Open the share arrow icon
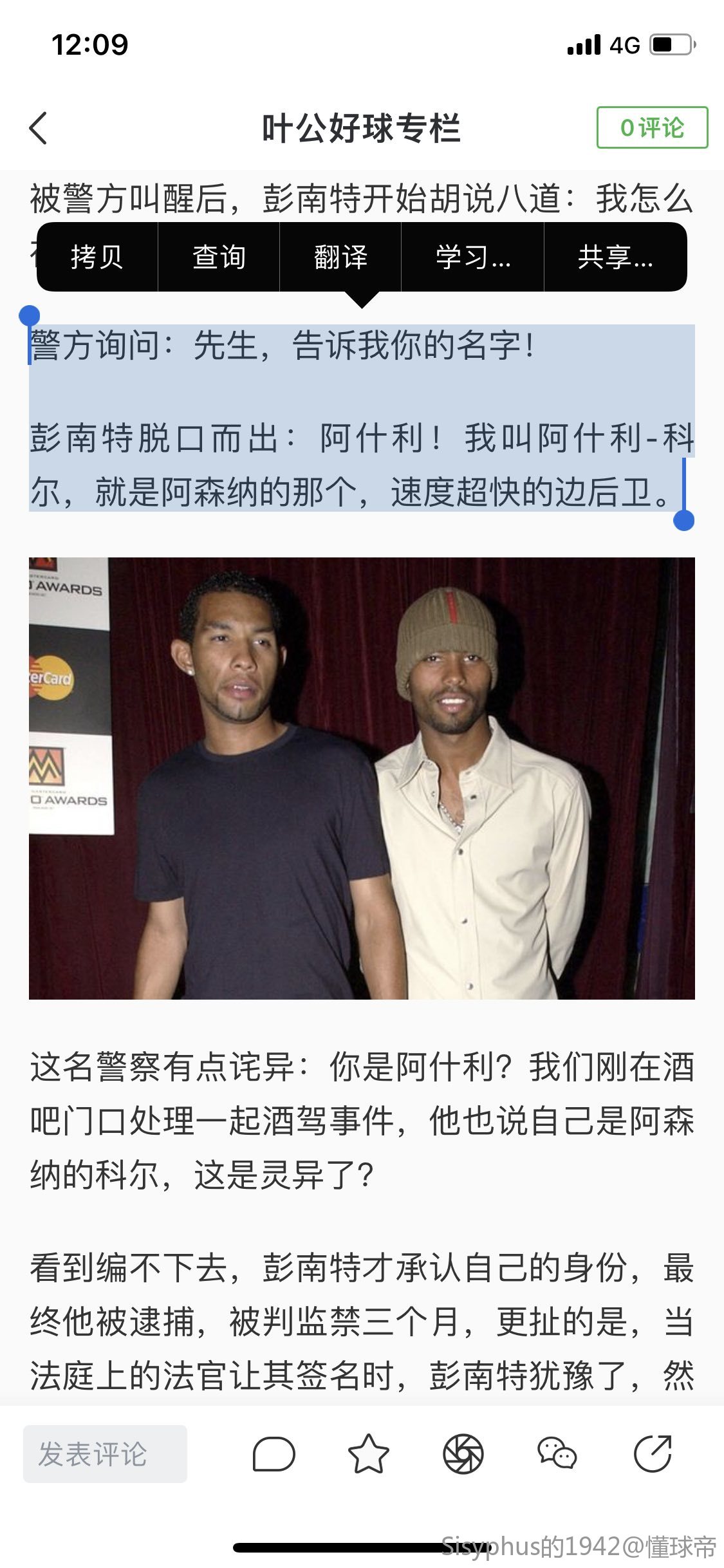The image size is (724, 1568). tap(653, 1454)
